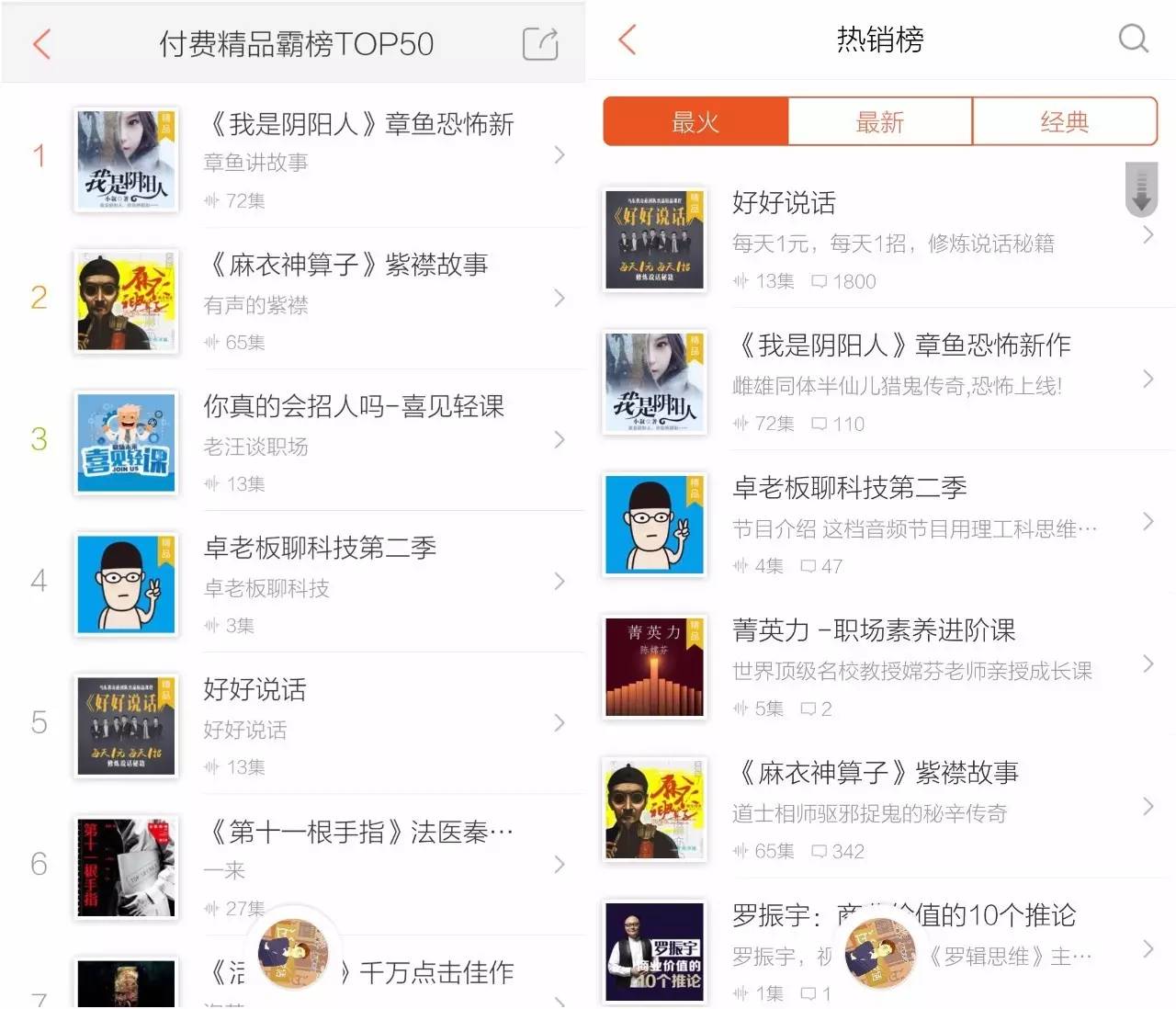
Task: Open 《麻衣神算子》 with 342 comments in 热销榜
Action: (x=881, y=809)
